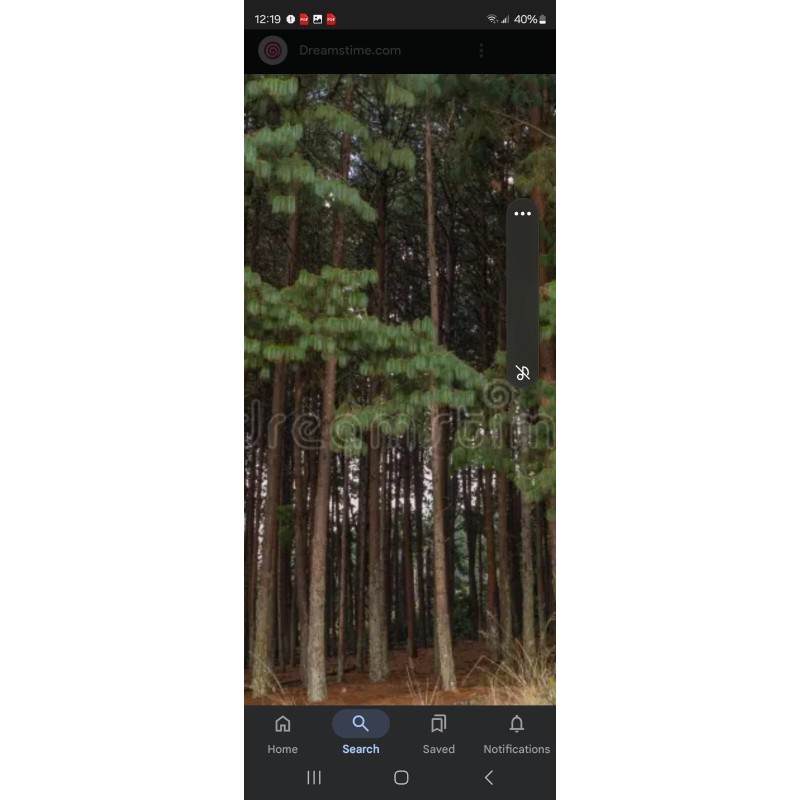Tap the three-dot options on the floating panel
This screenshot has height=800, width=800.
(522, 214)
